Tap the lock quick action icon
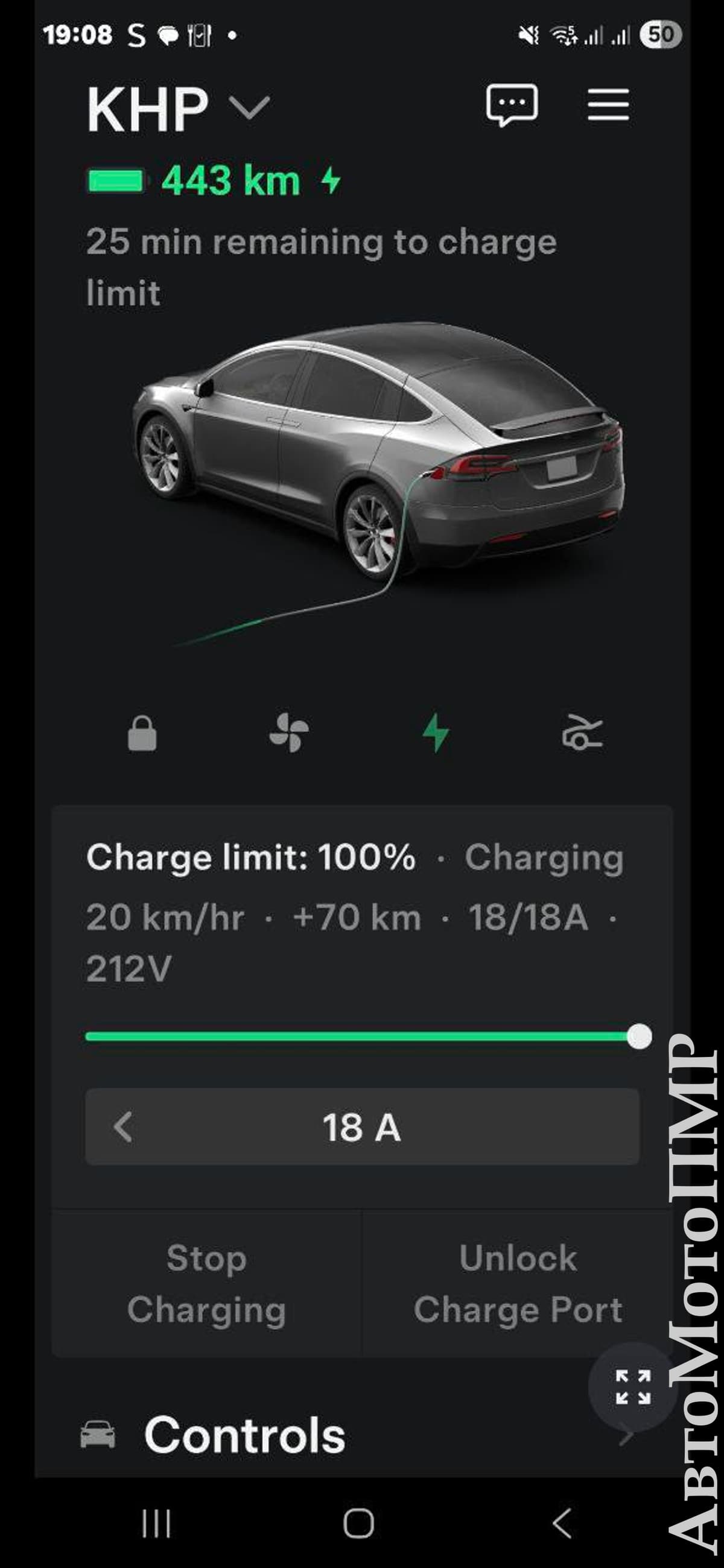 pos(142,733)
